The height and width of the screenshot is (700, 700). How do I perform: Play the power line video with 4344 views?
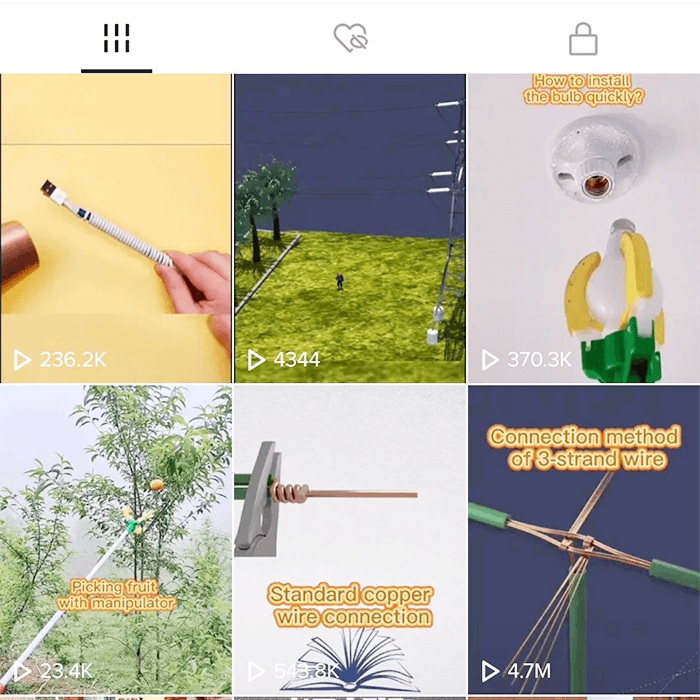click(x=350, y=228)
